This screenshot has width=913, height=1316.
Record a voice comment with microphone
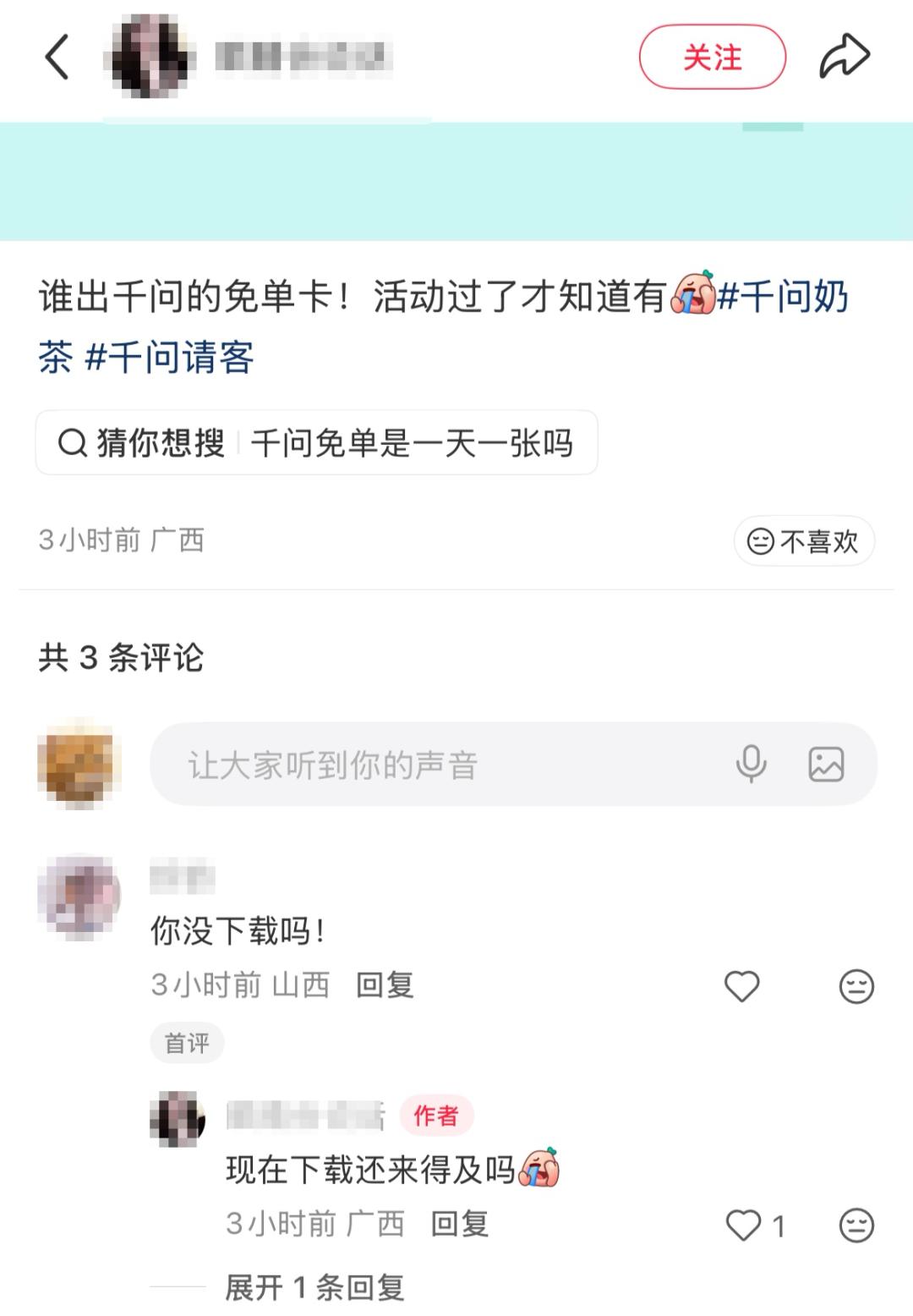[751, 765]
